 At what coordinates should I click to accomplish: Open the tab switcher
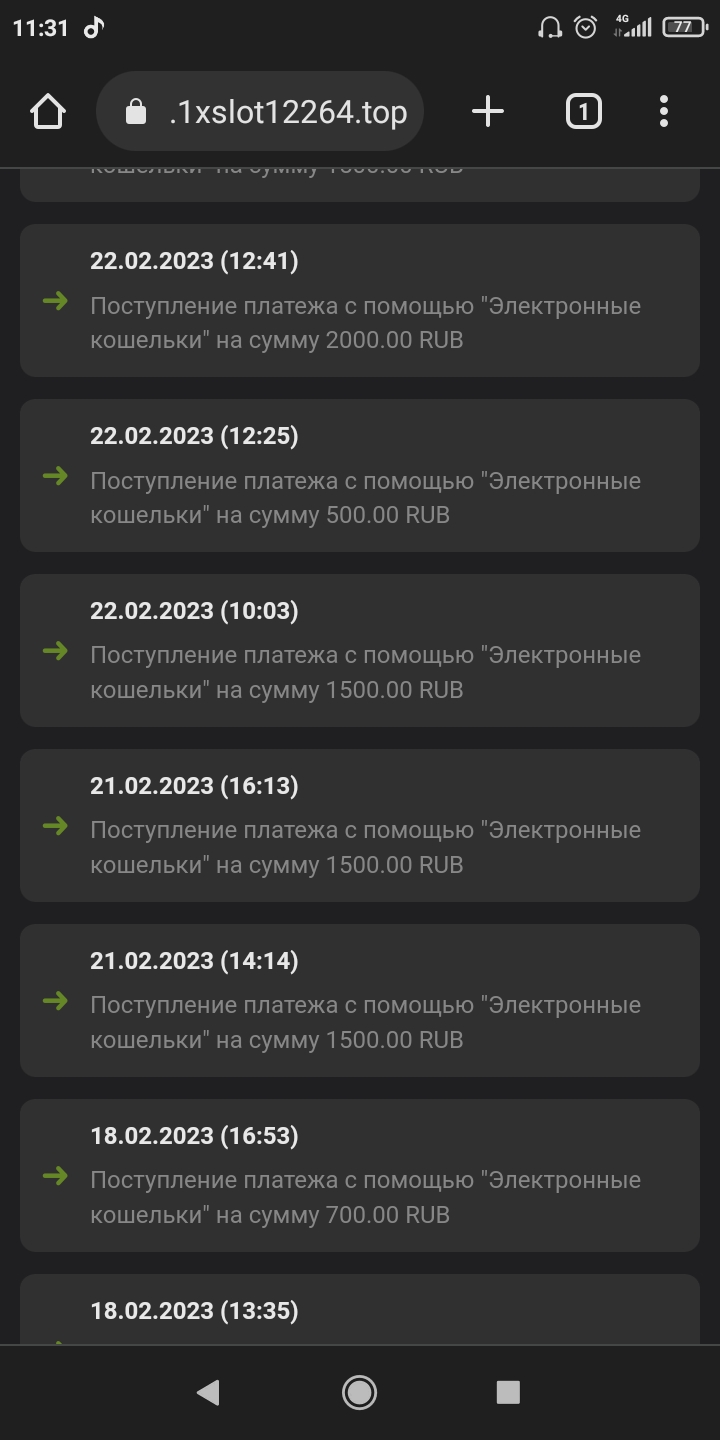pyautogui.click(x=584, y=111)
